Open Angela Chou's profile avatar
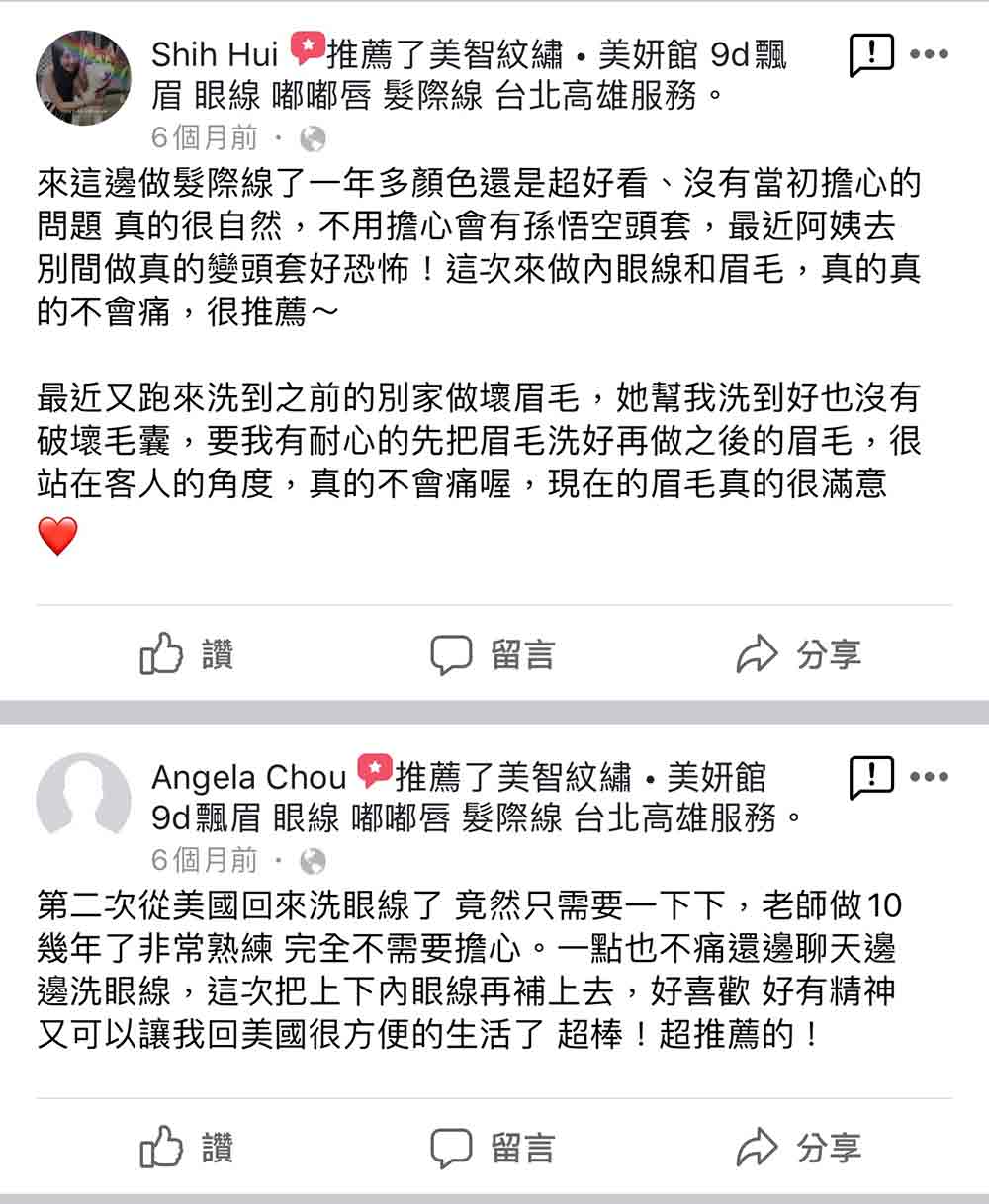 [x=84, y=799]
